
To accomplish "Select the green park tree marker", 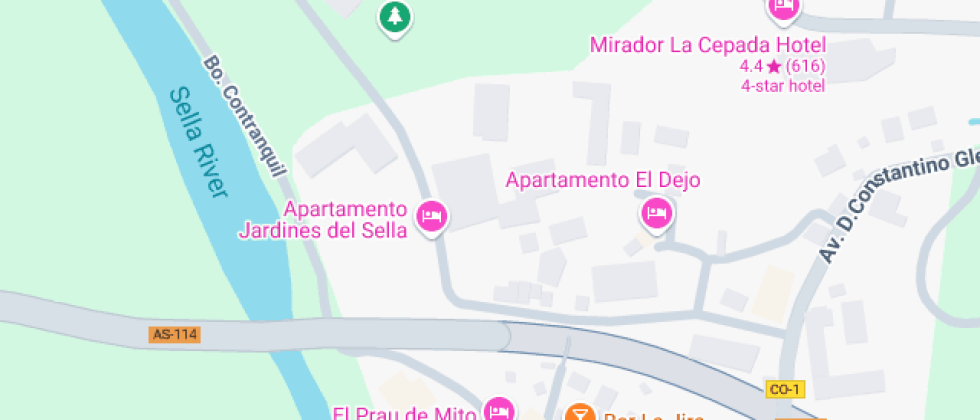I will pyautogui.click(x=396, y=17).
